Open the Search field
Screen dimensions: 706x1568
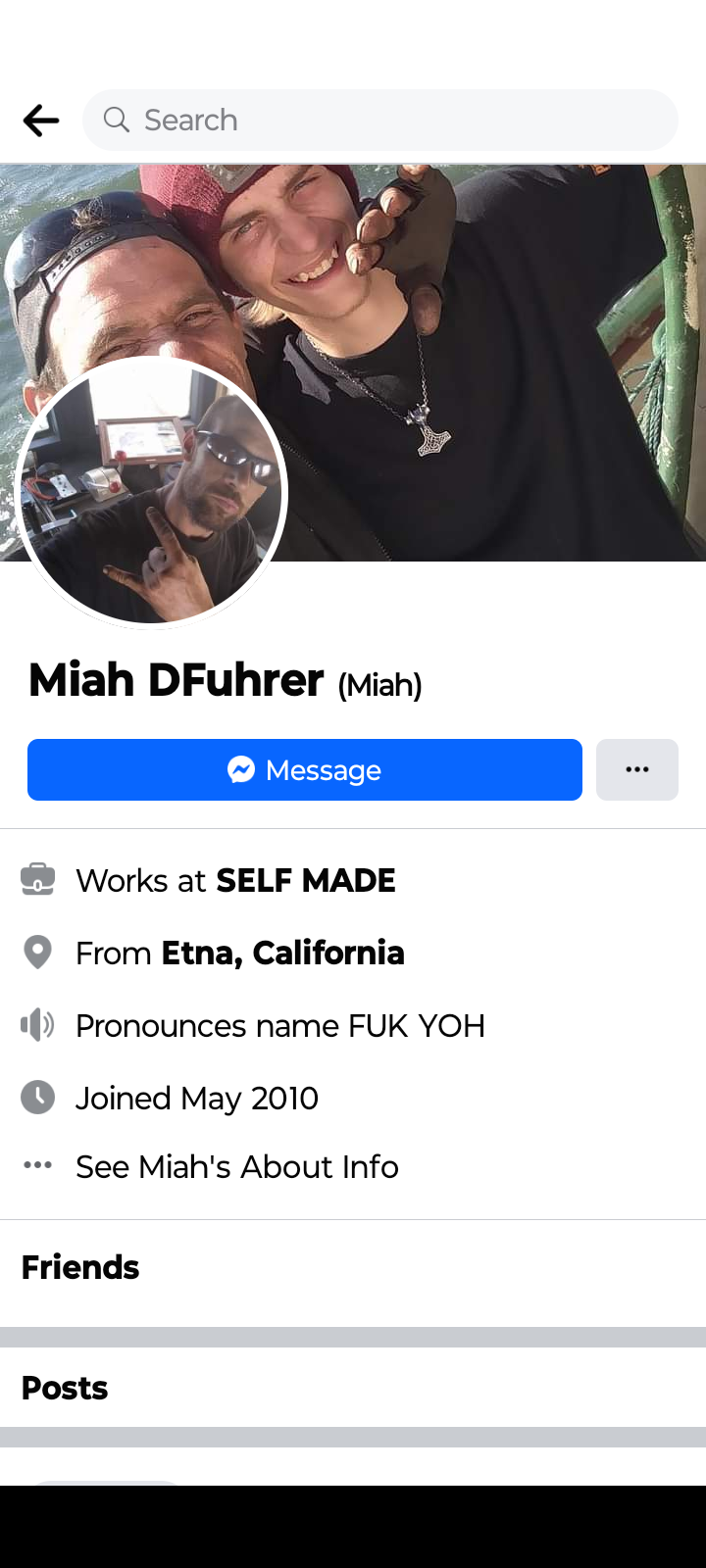point(380,121)
